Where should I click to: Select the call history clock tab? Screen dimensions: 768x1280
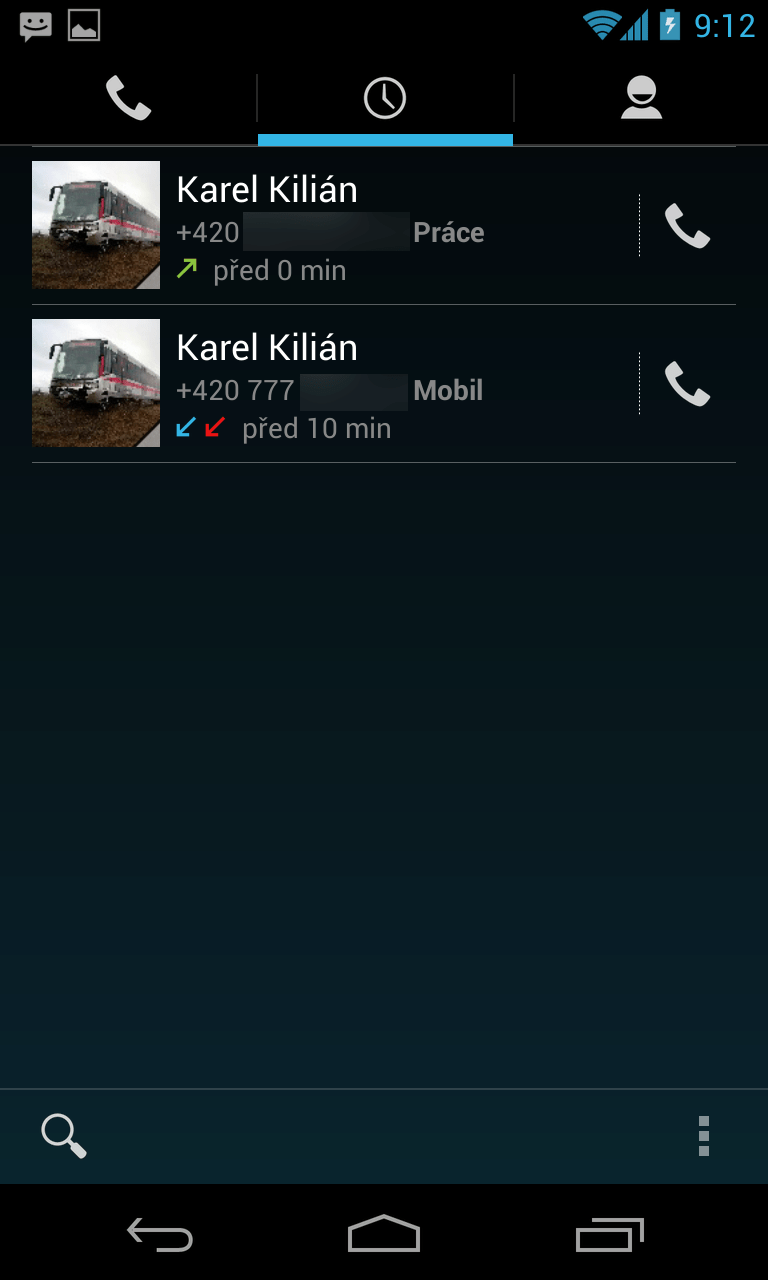[x=385, y=98]
